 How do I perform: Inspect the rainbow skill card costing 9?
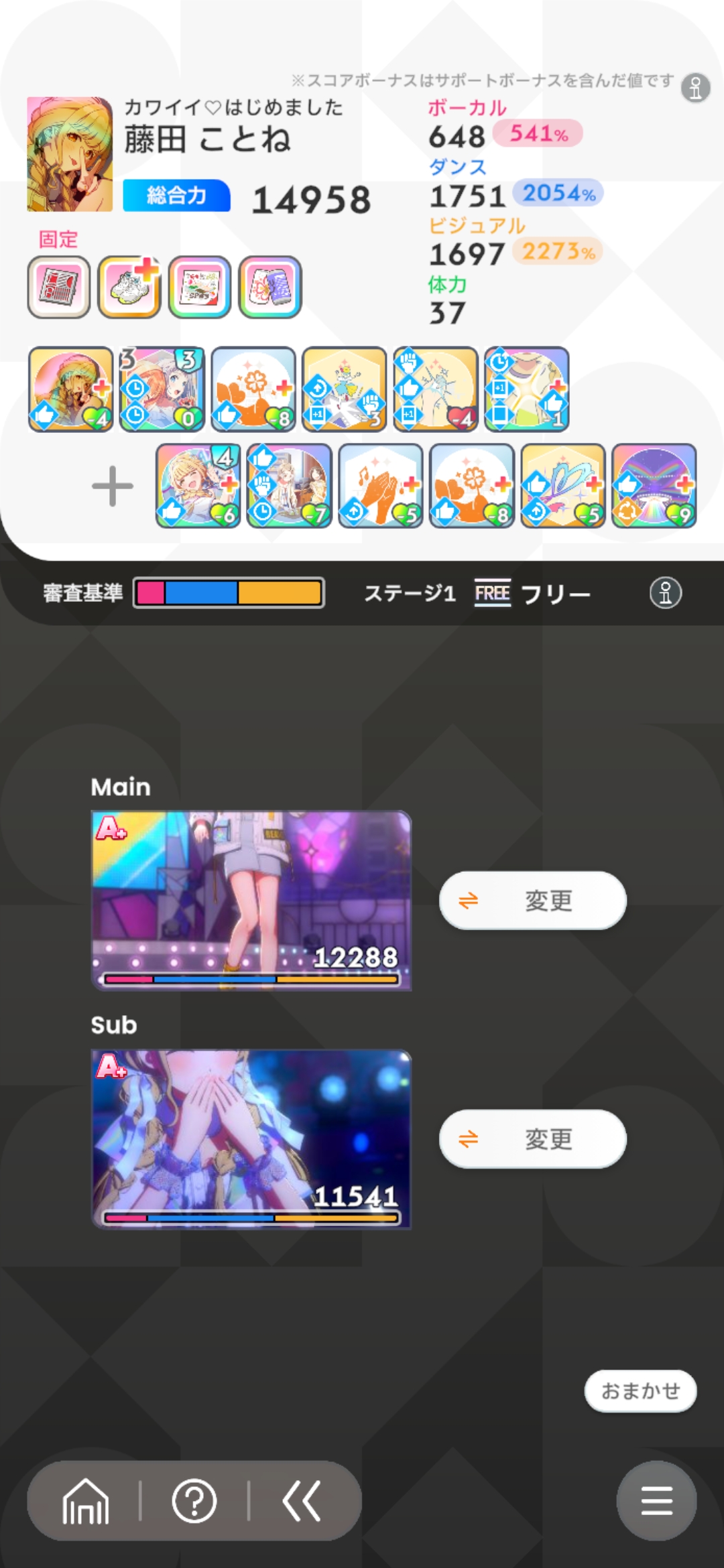[654, 486]
